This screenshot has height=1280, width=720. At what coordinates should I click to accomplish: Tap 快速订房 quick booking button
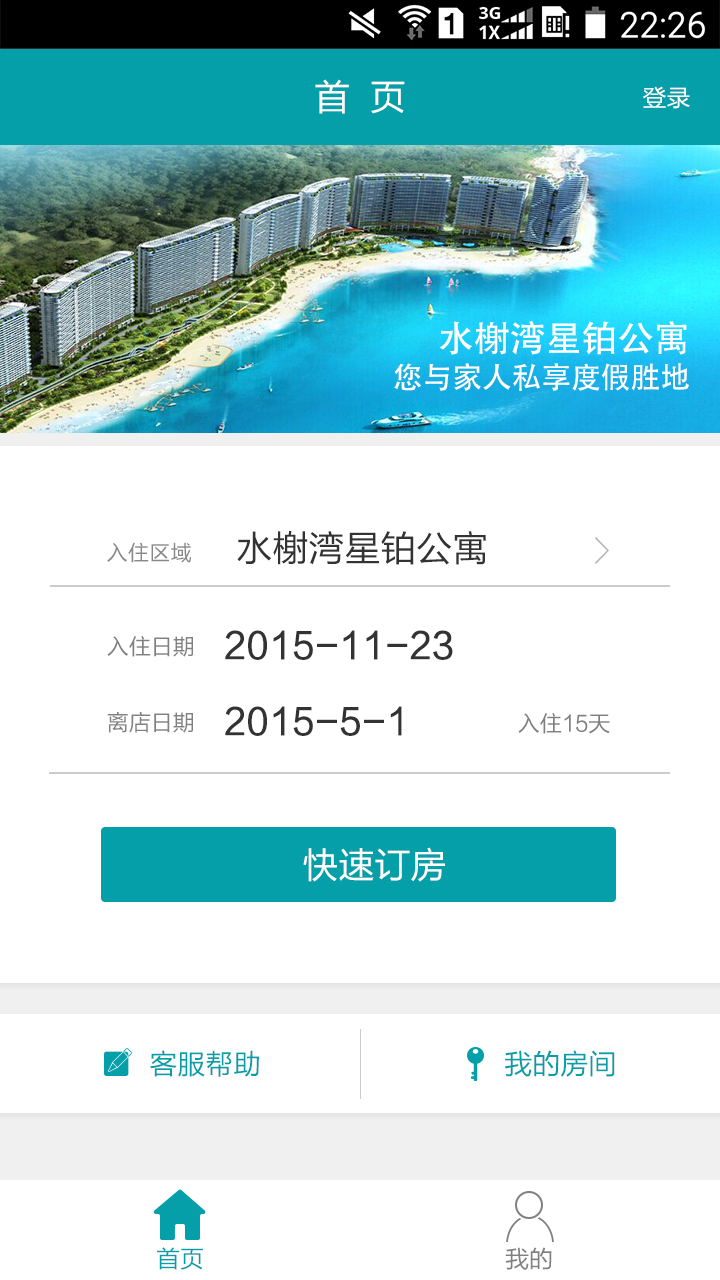(x=358, y=865)
